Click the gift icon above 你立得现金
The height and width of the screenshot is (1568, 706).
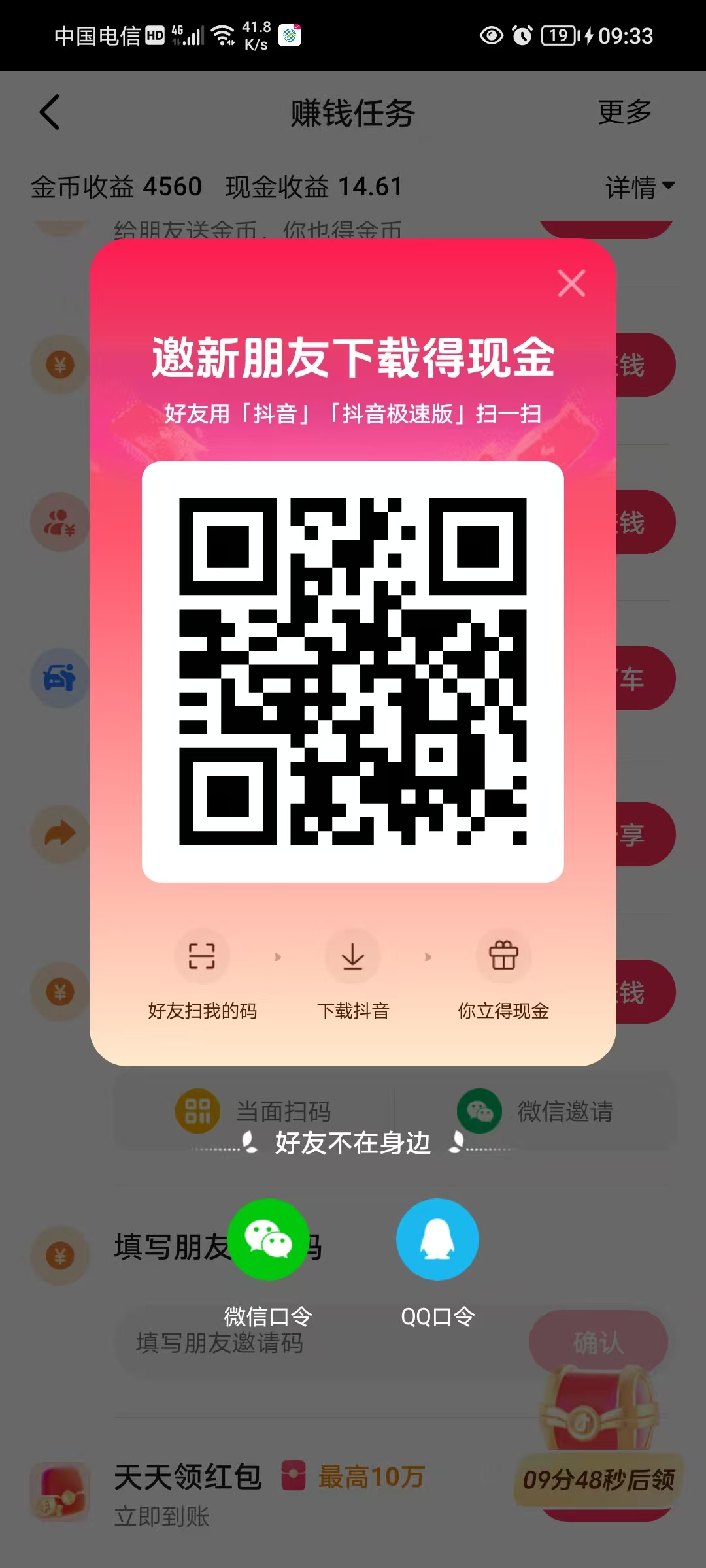coord(503,956)
